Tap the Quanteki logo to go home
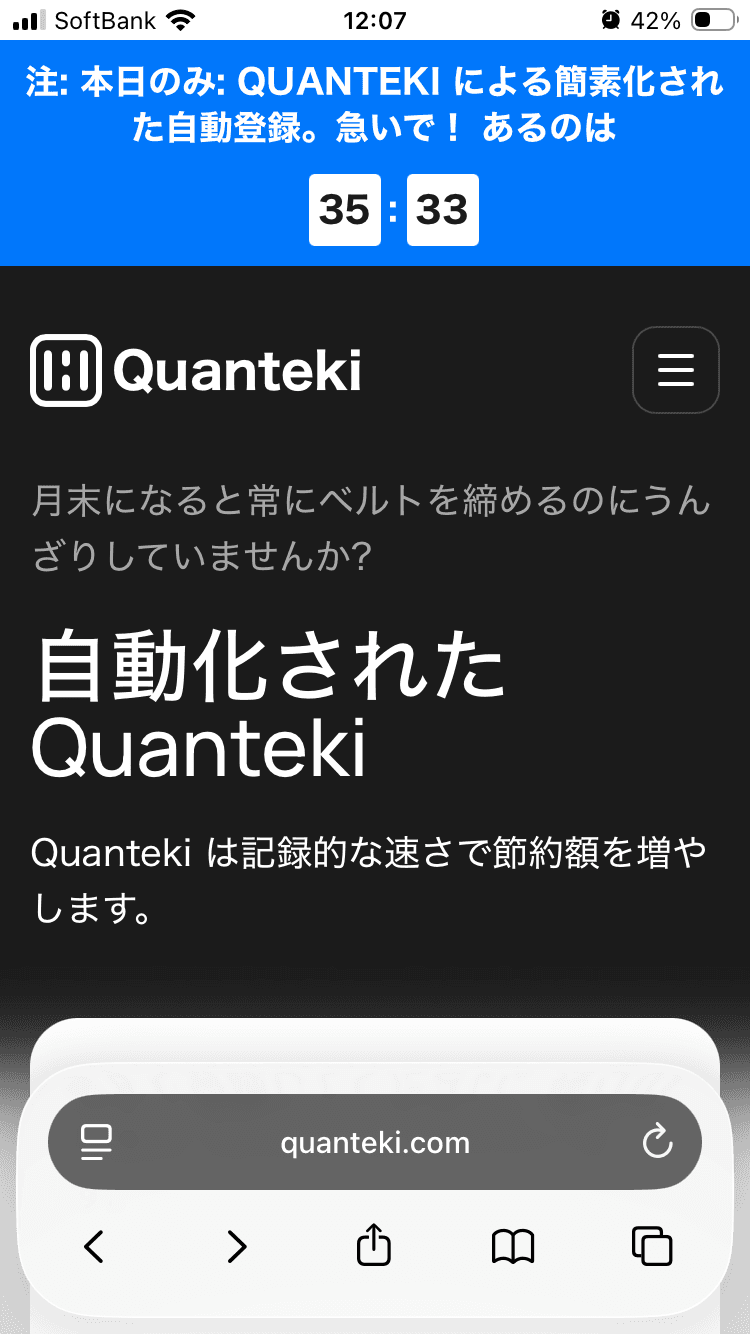 [x=196, y=370]
